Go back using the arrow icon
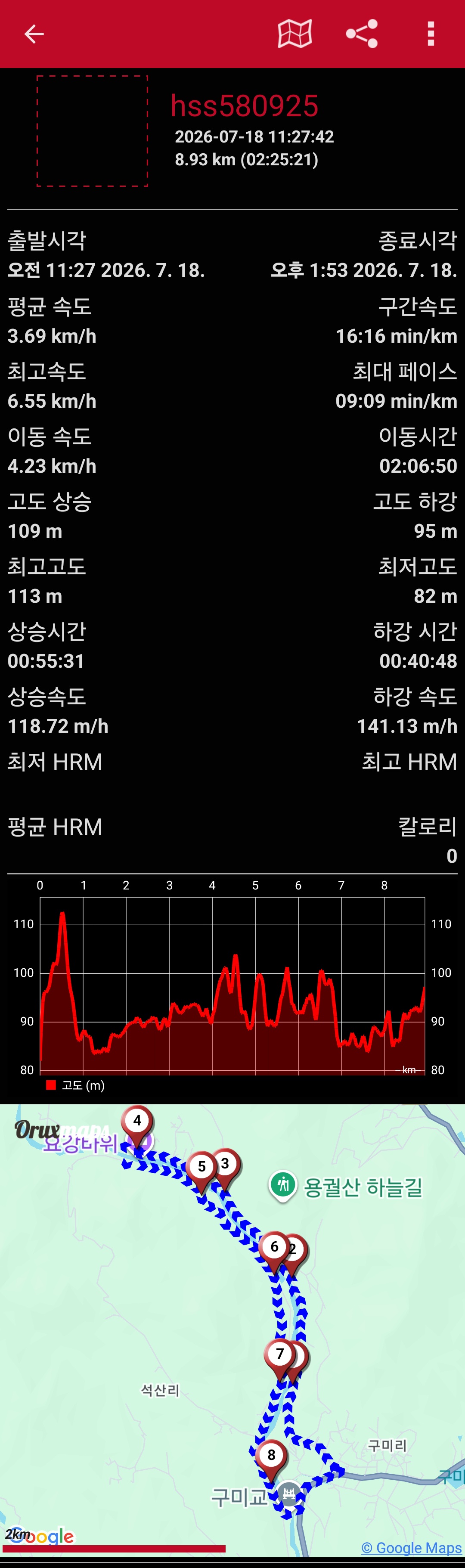 34,34
